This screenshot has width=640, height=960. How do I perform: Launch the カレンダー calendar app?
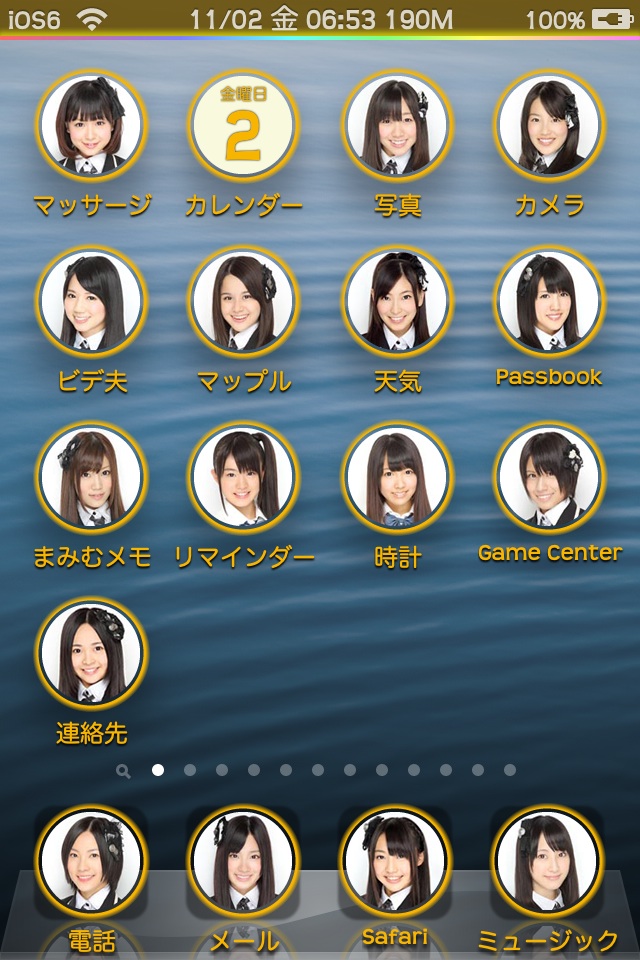pos(243,126)
